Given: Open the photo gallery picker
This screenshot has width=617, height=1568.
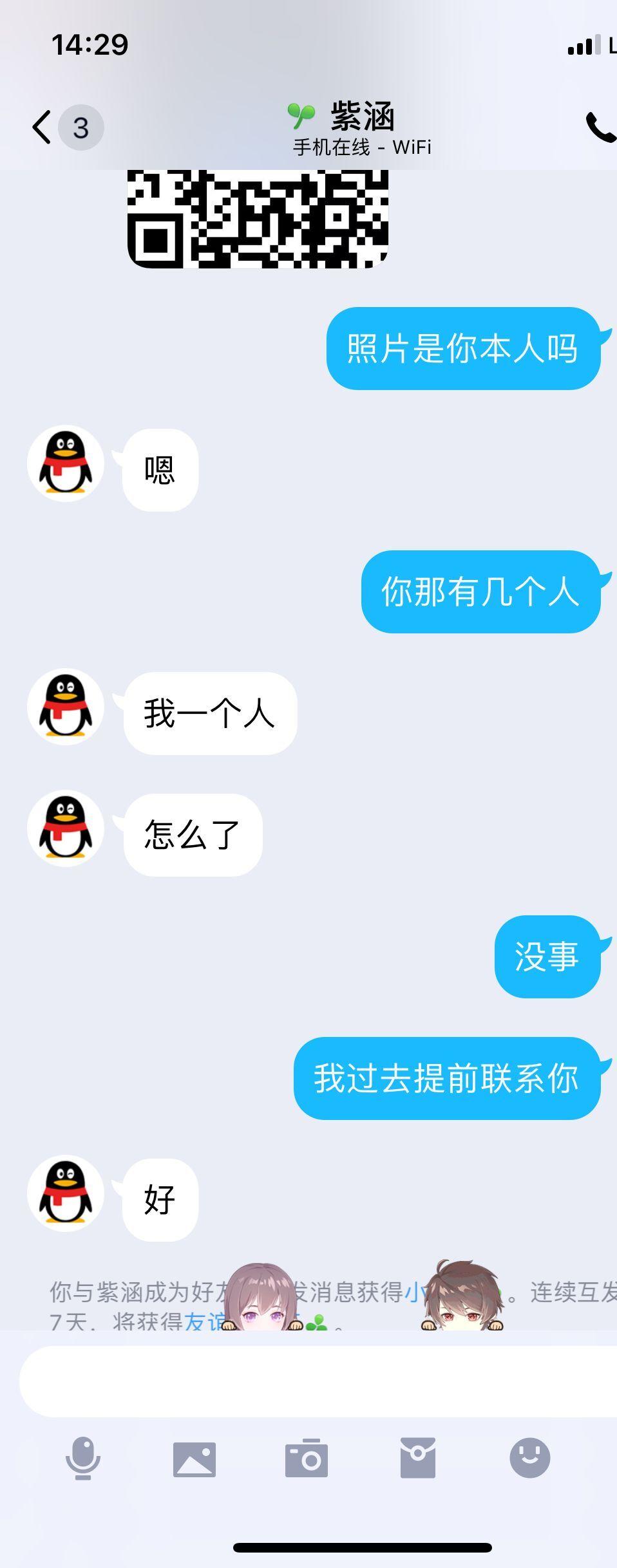Looking at the screenshot, I should [195, 1459].
